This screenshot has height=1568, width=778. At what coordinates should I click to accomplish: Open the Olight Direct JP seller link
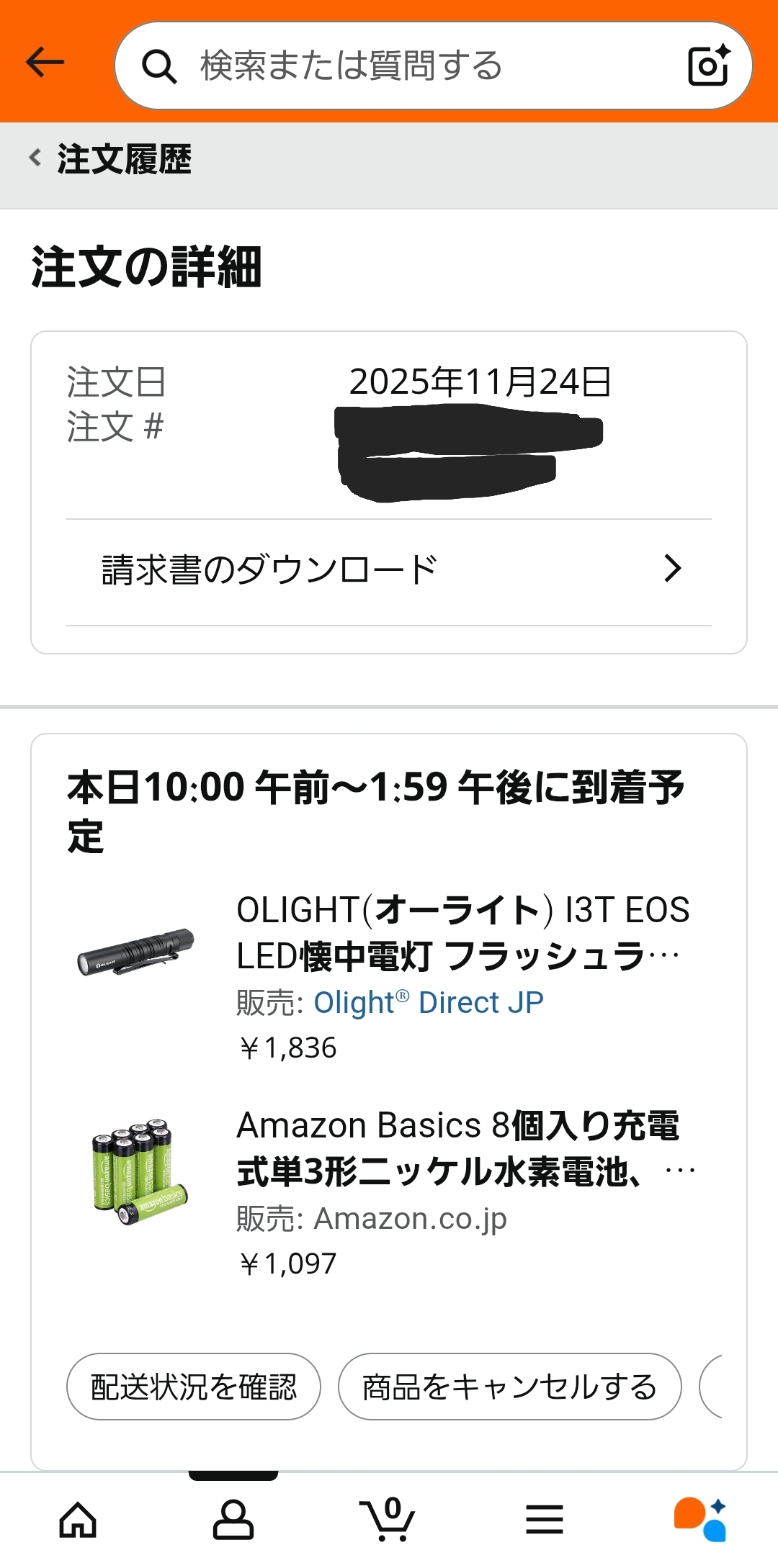tap(429, 1002)
